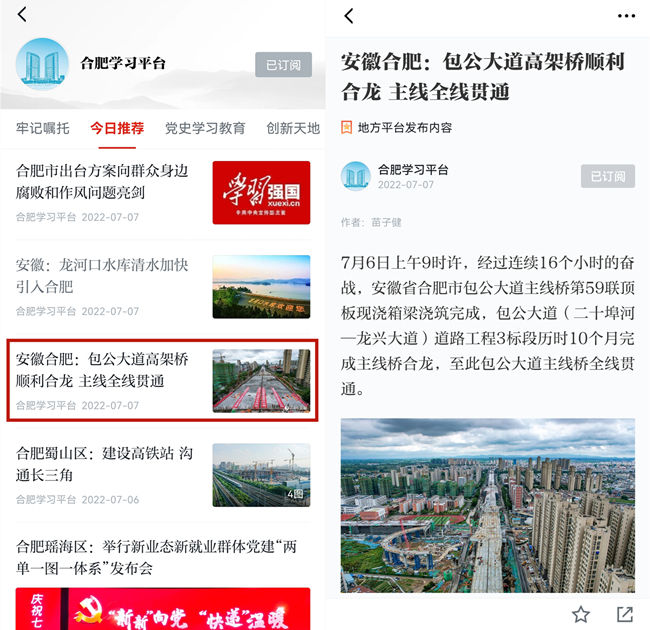
Task: Open article 安徽：龙河口水库清水加快引入合肥
Action: pyautogui.click(x=102, y=276)
